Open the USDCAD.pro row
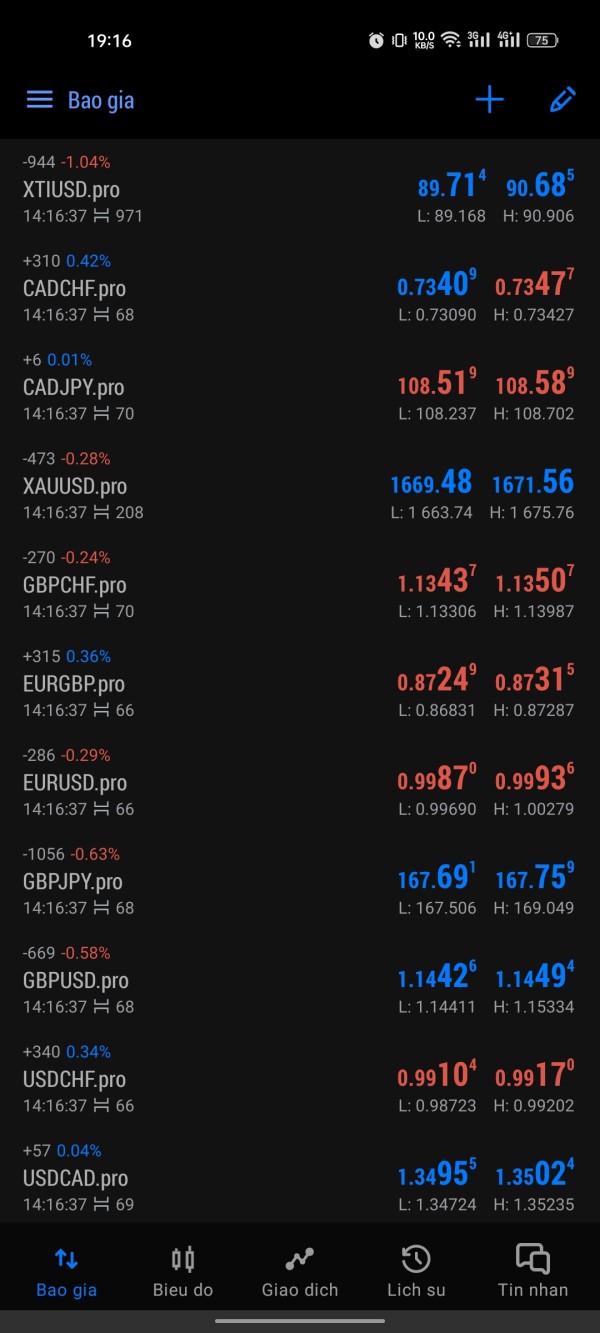Screen dimensions: 600x1333 click(x=300, y=1176)
